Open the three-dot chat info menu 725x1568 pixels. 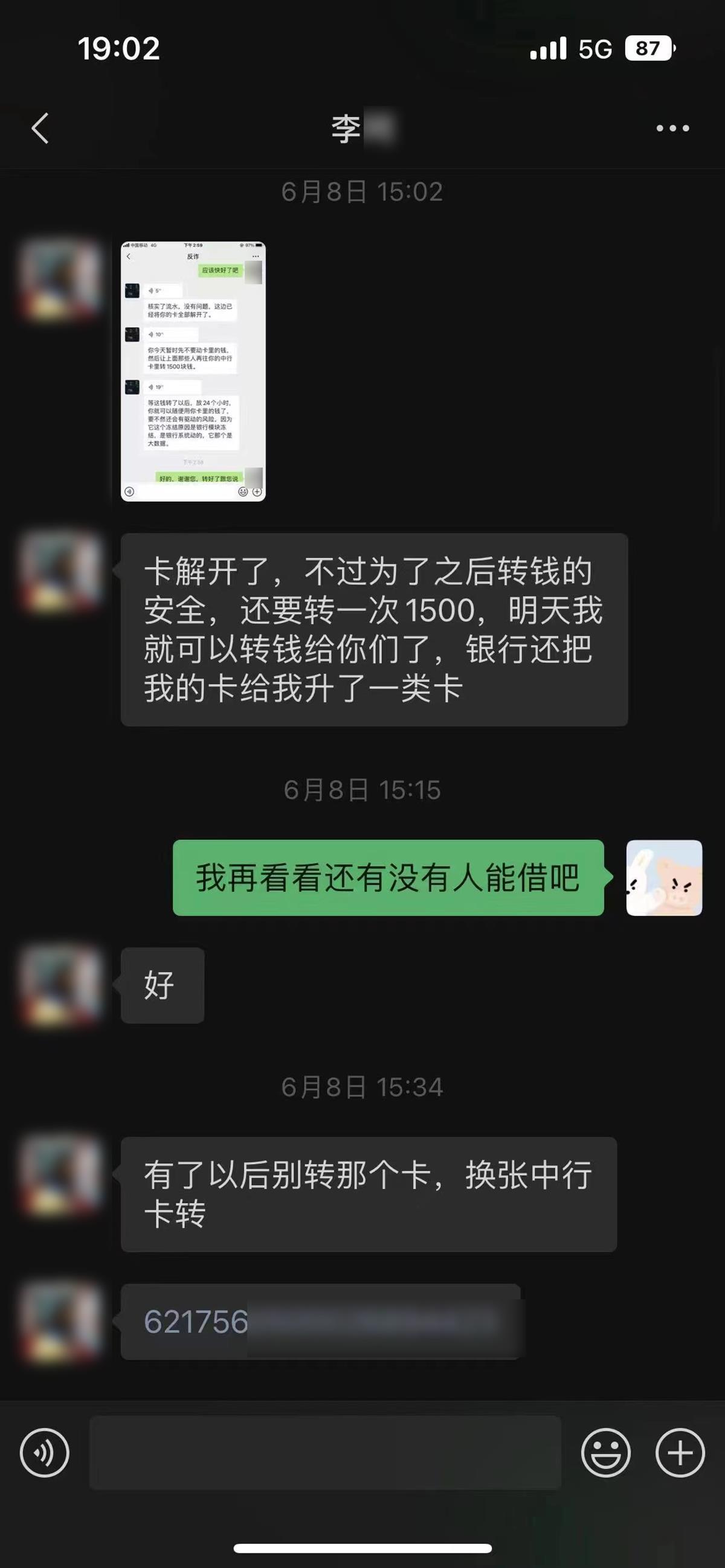(672, 129)
